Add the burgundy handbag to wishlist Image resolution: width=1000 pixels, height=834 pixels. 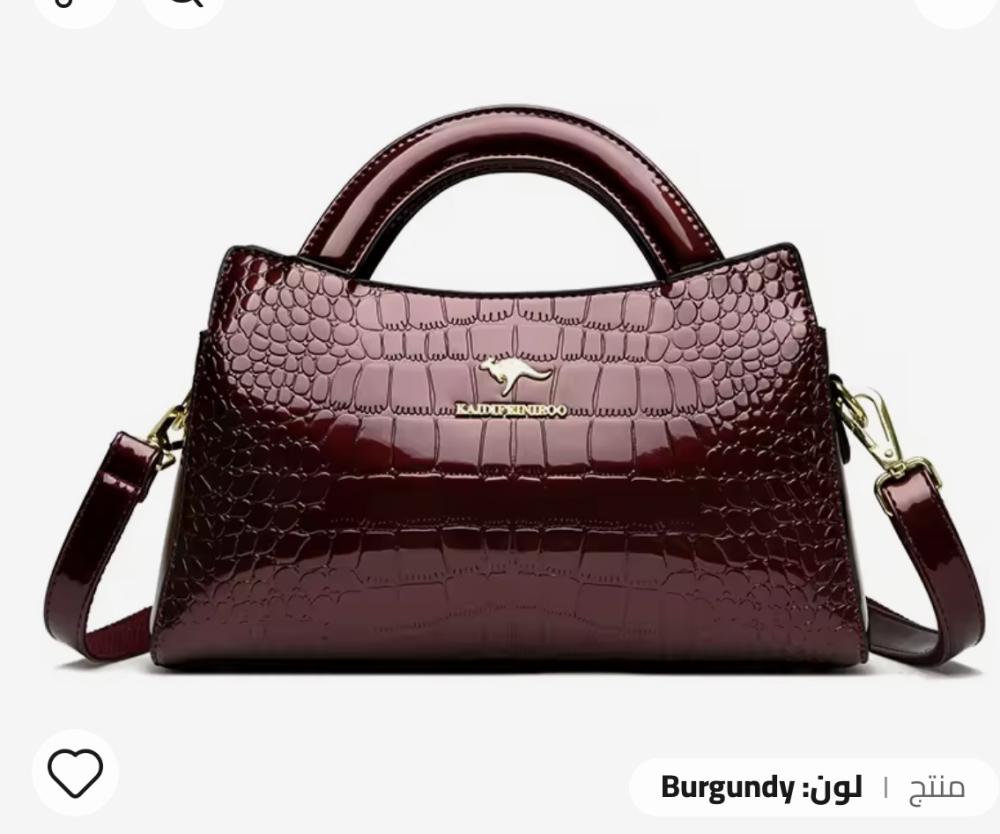(x=75, y=774)
